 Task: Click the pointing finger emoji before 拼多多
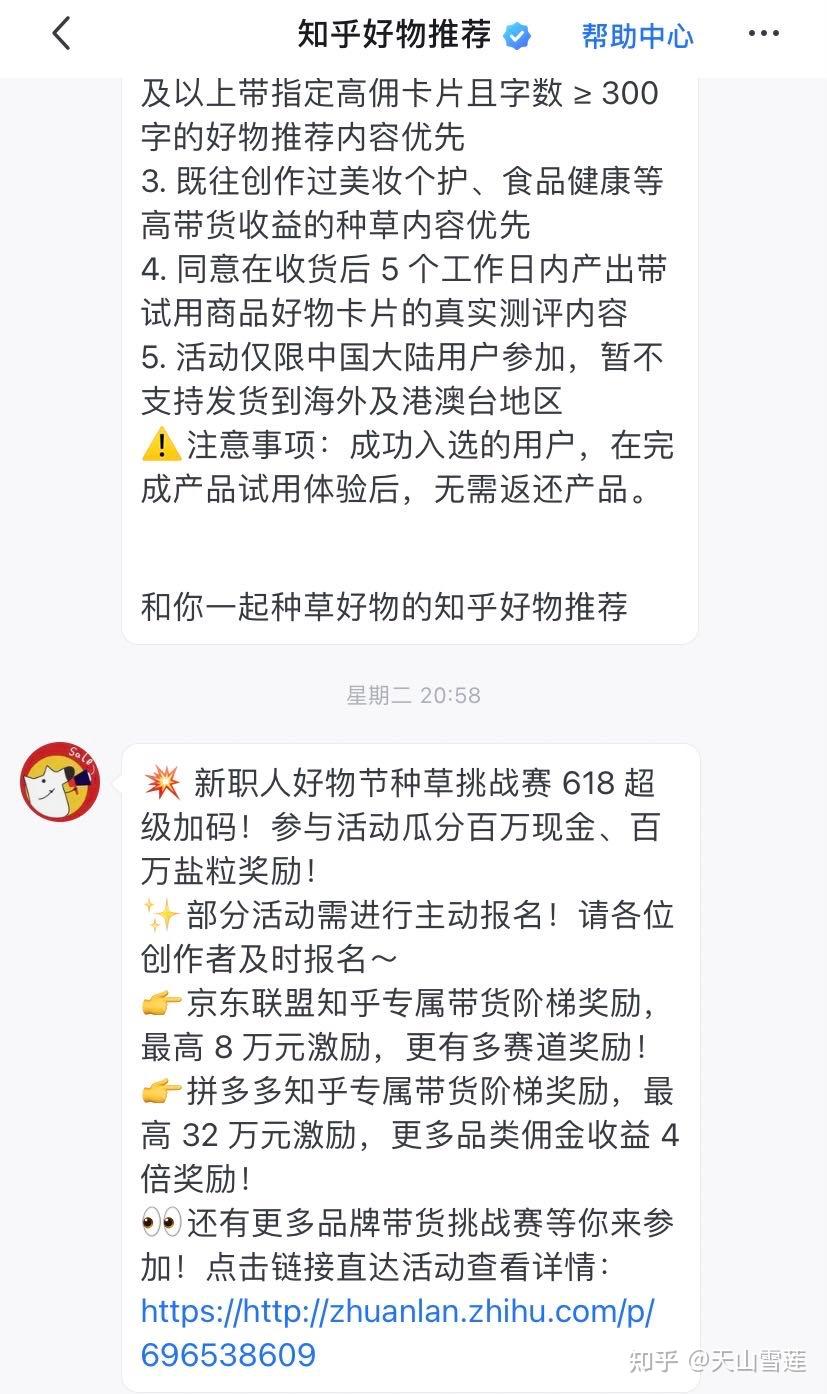tap(160, 1091)
